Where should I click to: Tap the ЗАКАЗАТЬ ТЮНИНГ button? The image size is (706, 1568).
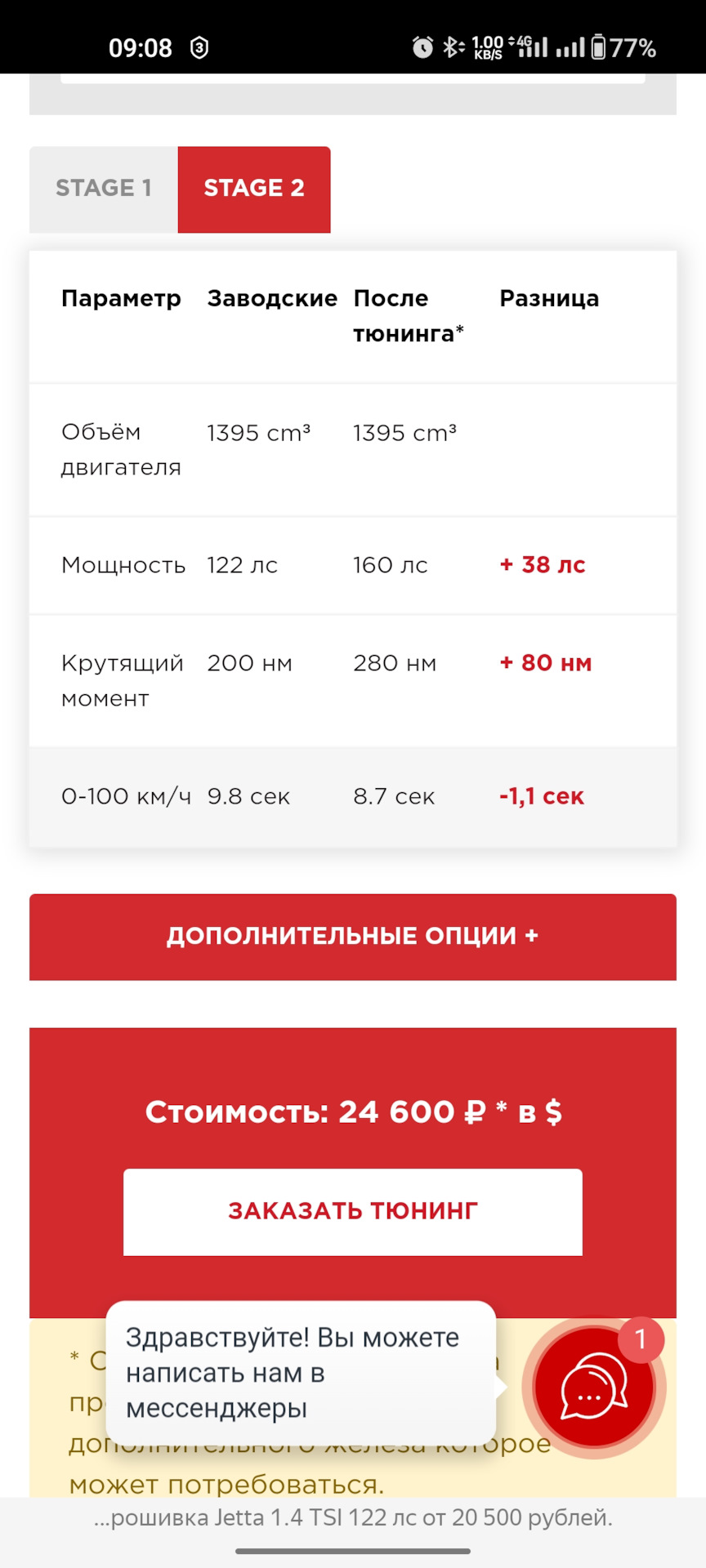[x=353, y=1212]
